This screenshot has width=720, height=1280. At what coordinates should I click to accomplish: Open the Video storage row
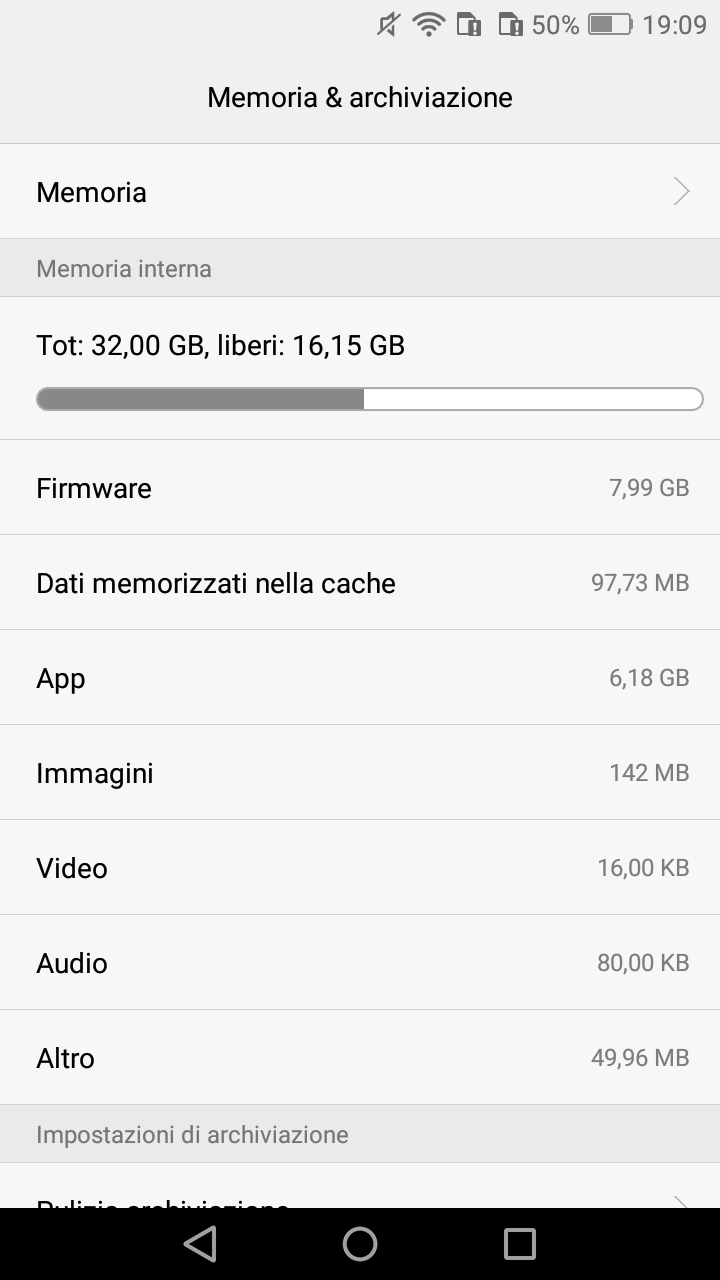360,867
